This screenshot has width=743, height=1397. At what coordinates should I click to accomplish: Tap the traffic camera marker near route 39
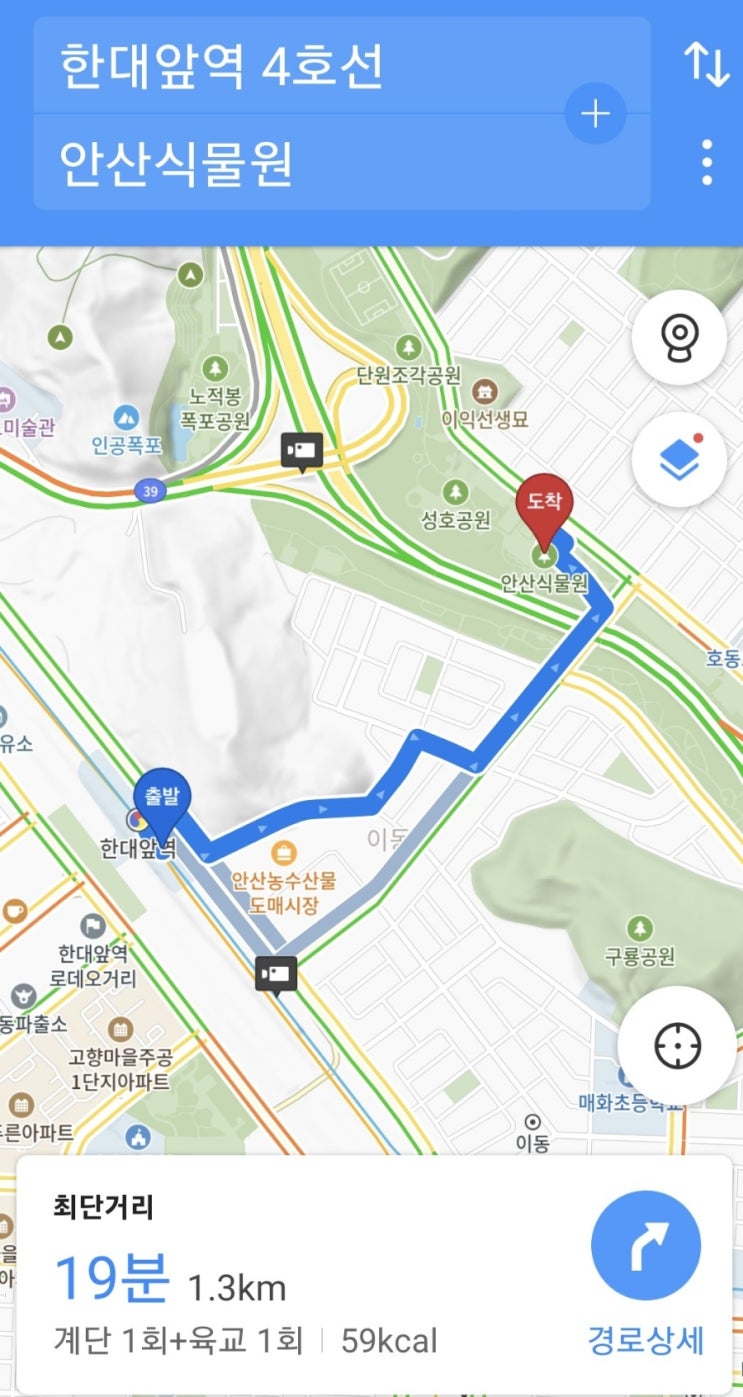click(x=302, y=452)
